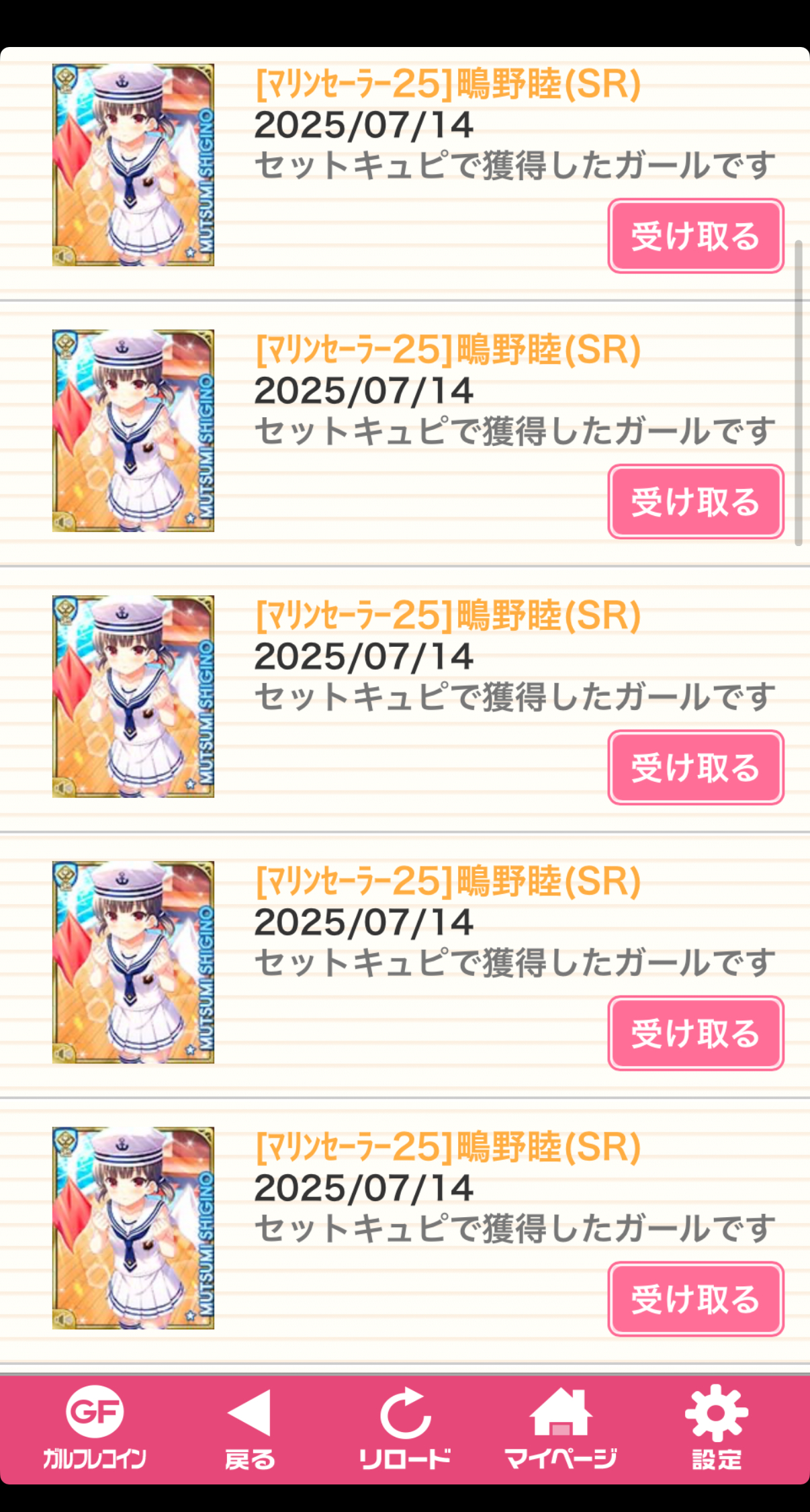Open 設定 settings gear
Screen dimensions: 810x1512
[x=716, y=1428]
